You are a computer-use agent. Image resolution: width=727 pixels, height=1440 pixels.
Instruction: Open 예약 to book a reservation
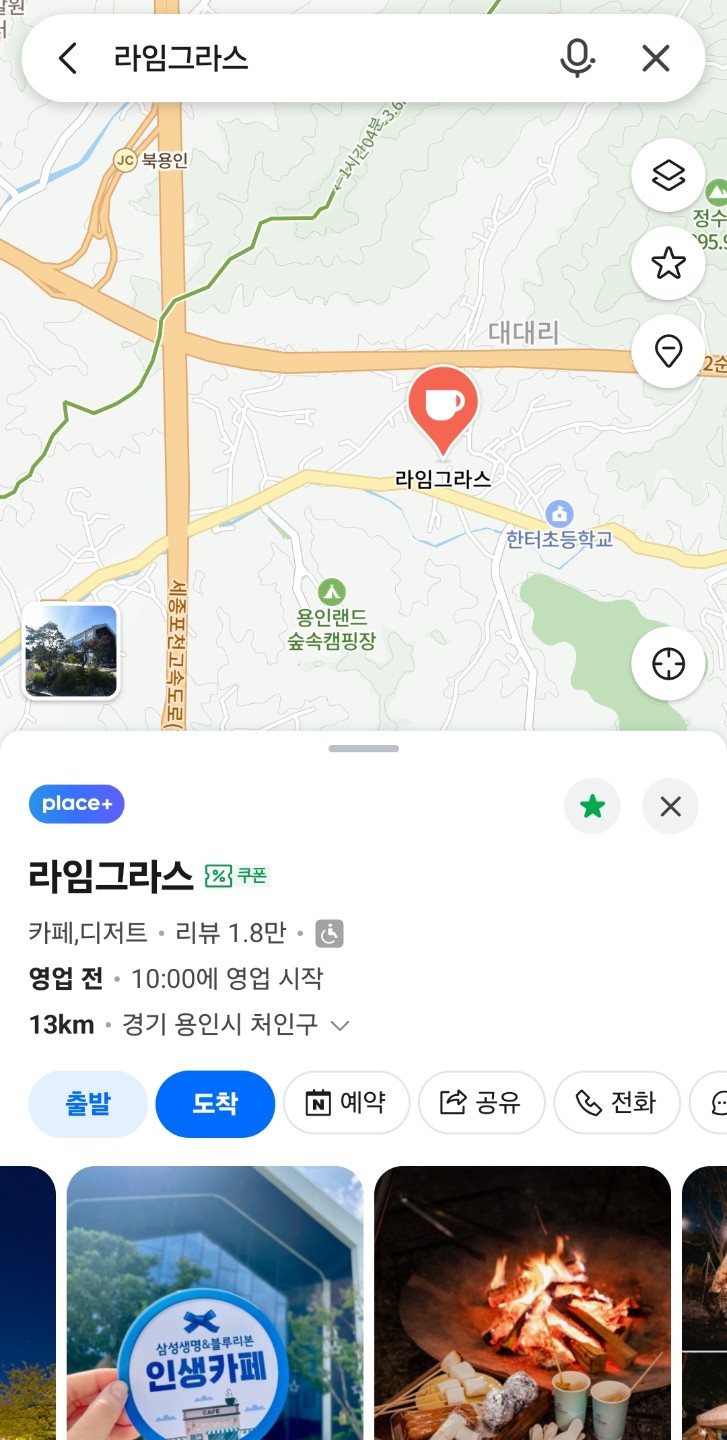346,1104
